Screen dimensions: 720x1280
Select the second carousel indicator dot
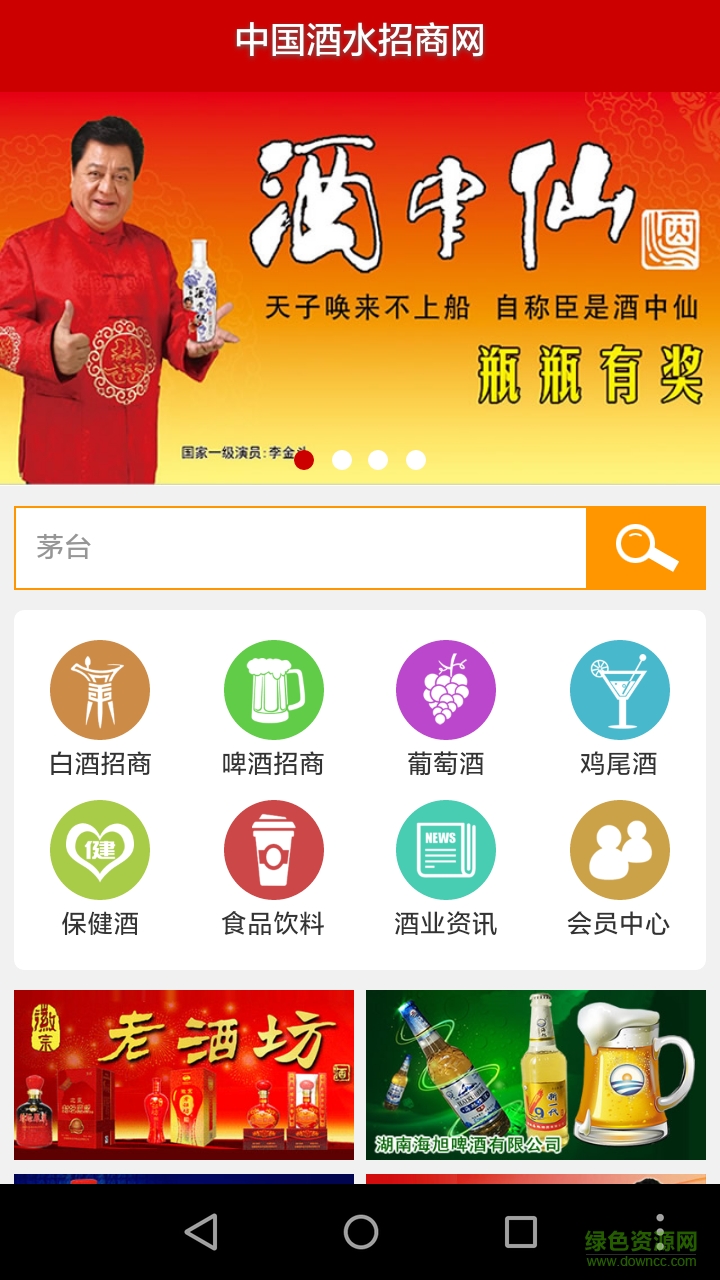[345, 461]
